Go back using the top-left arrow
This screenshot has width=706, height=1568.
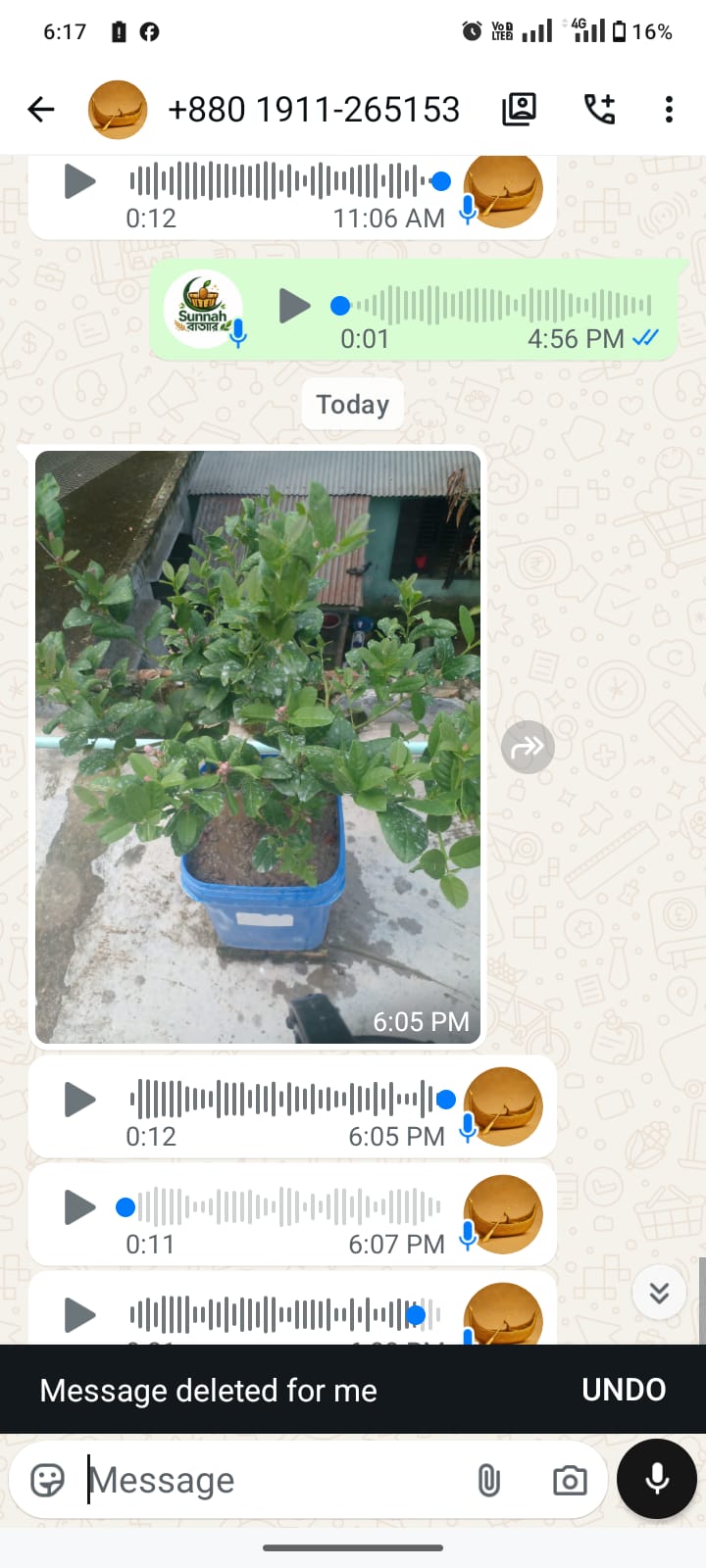point(41,109)
